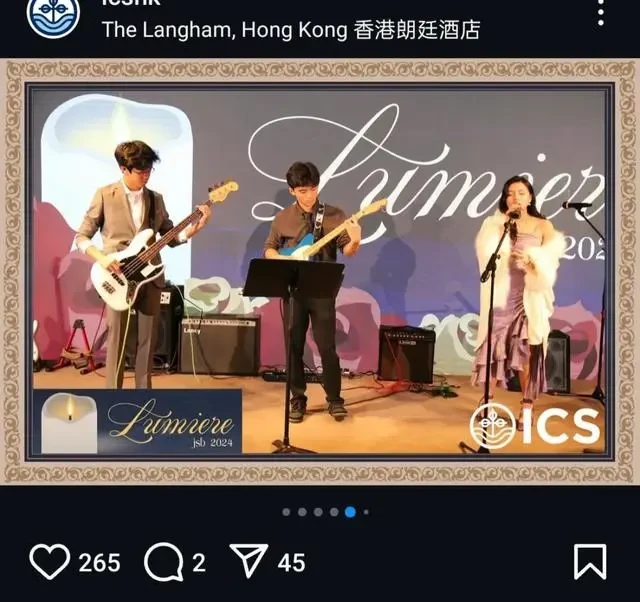Like this post with the heart

pos(49,562)
